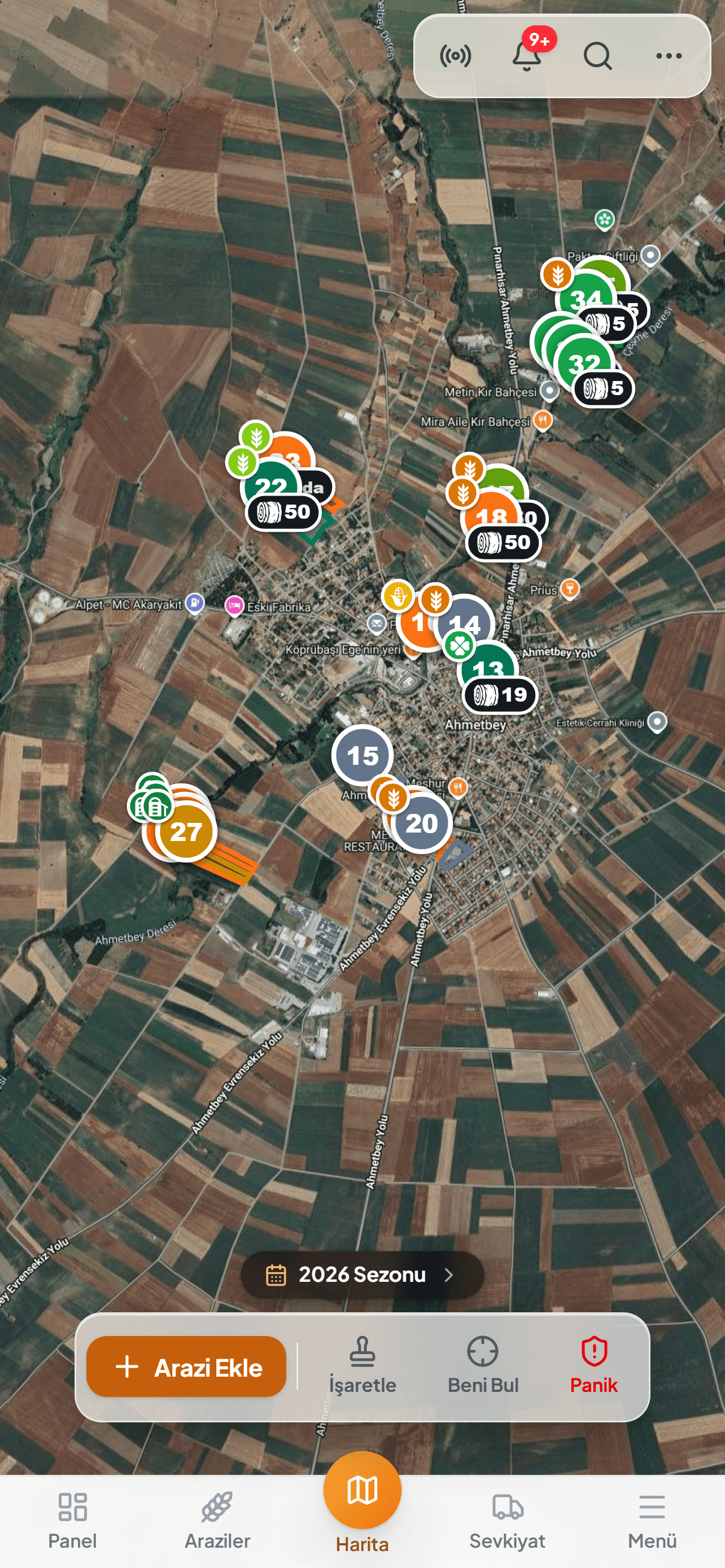Tap field marker 20 on the map

click(421, 823)
